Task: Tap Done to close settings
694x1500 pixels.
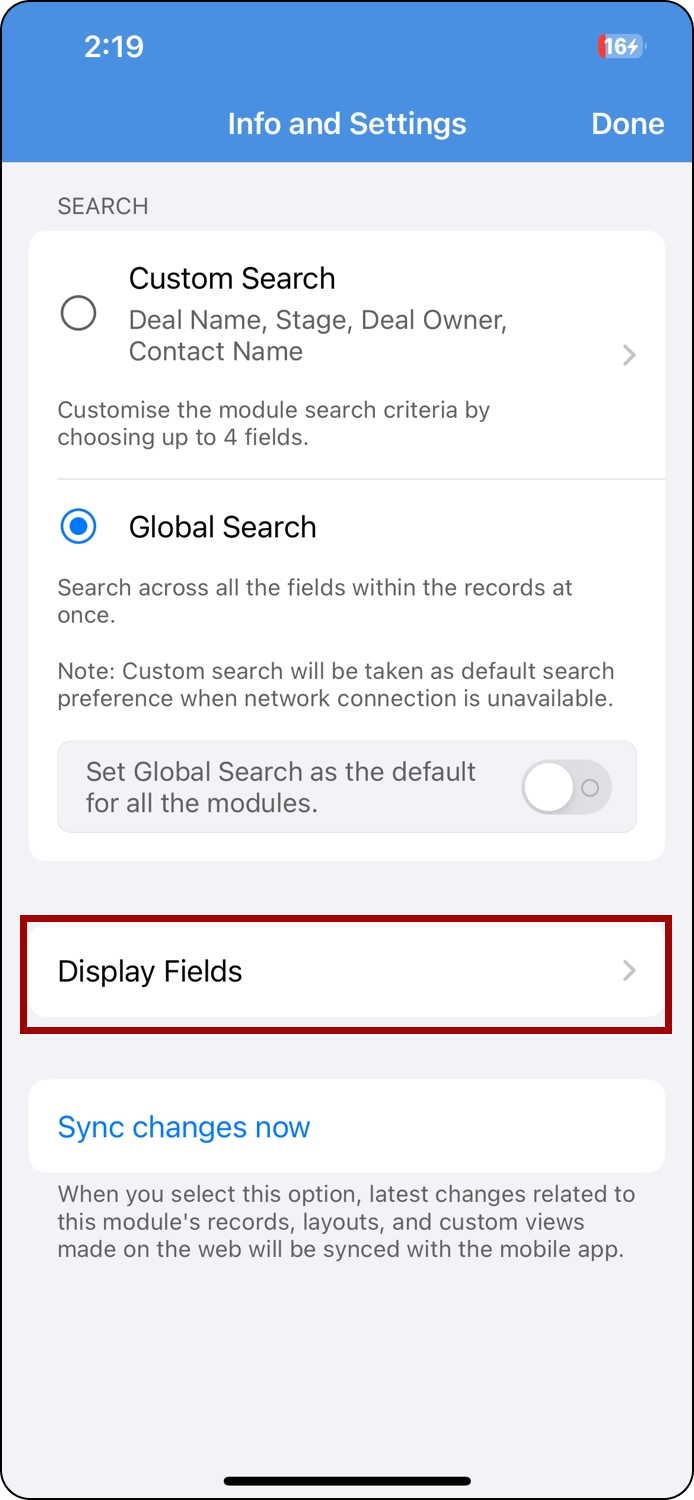Action: click(x=627, y=124)
